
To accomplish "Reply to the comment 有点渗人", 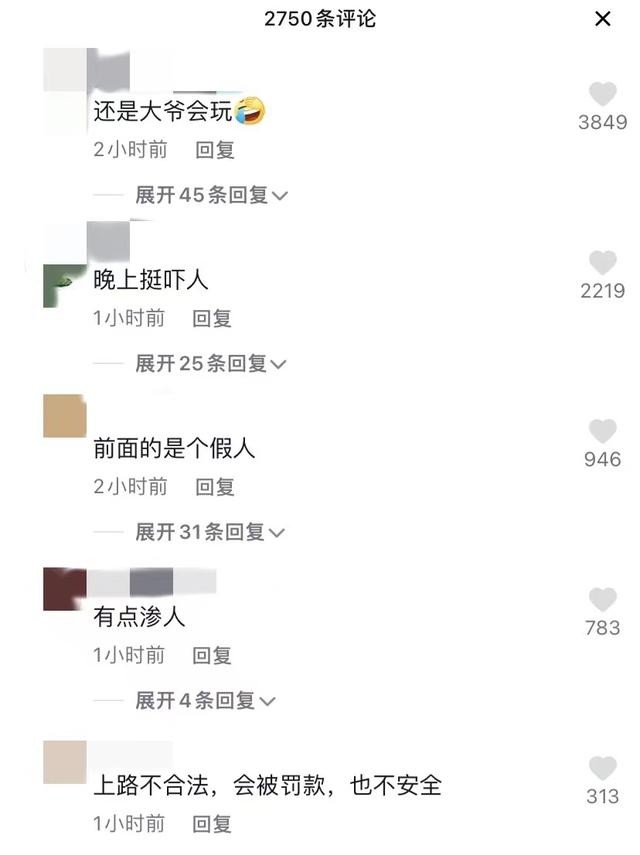I will pos(212,655).
